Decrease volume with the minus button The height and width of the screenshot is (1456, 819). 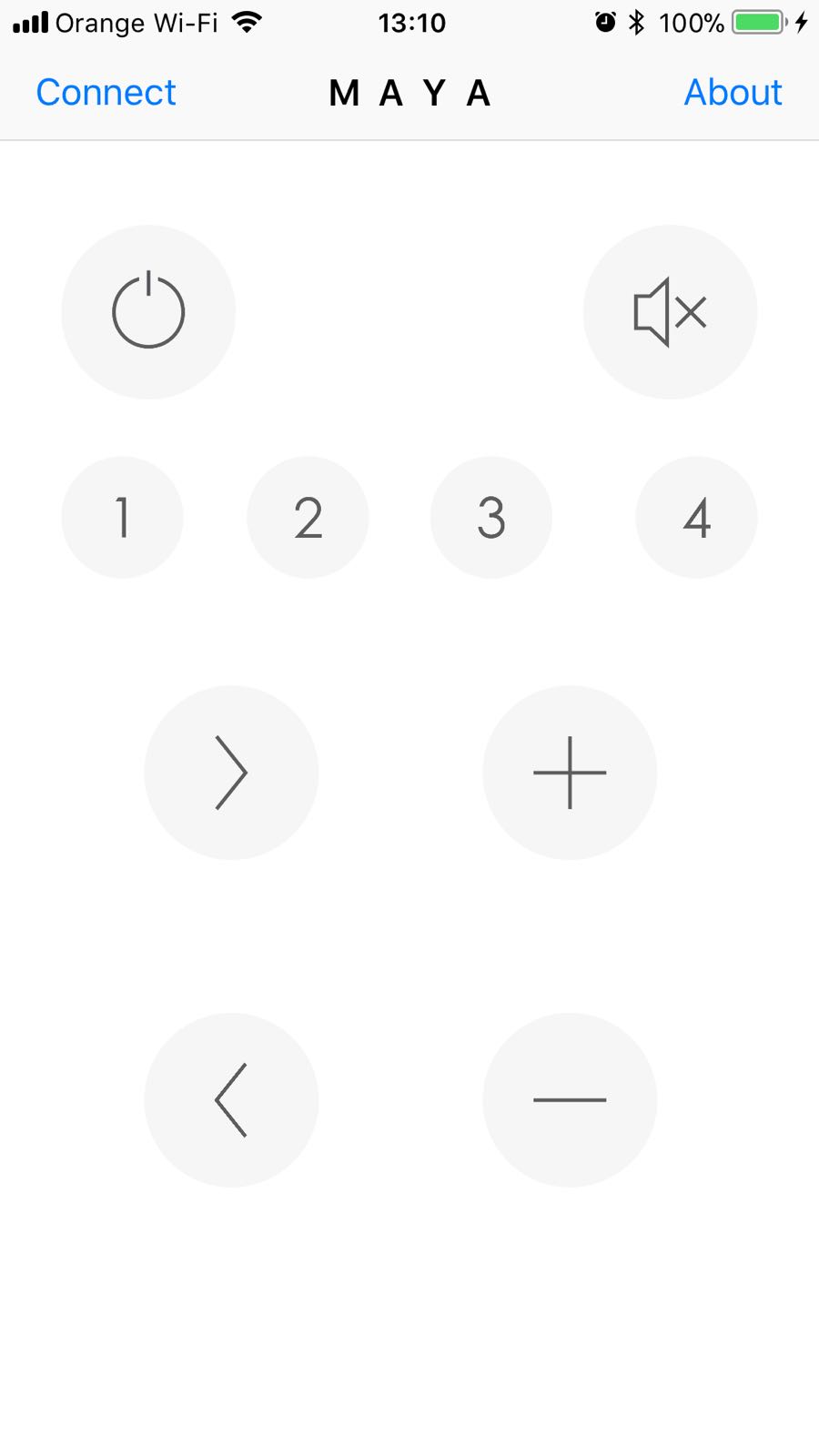tap(570, 1100)
